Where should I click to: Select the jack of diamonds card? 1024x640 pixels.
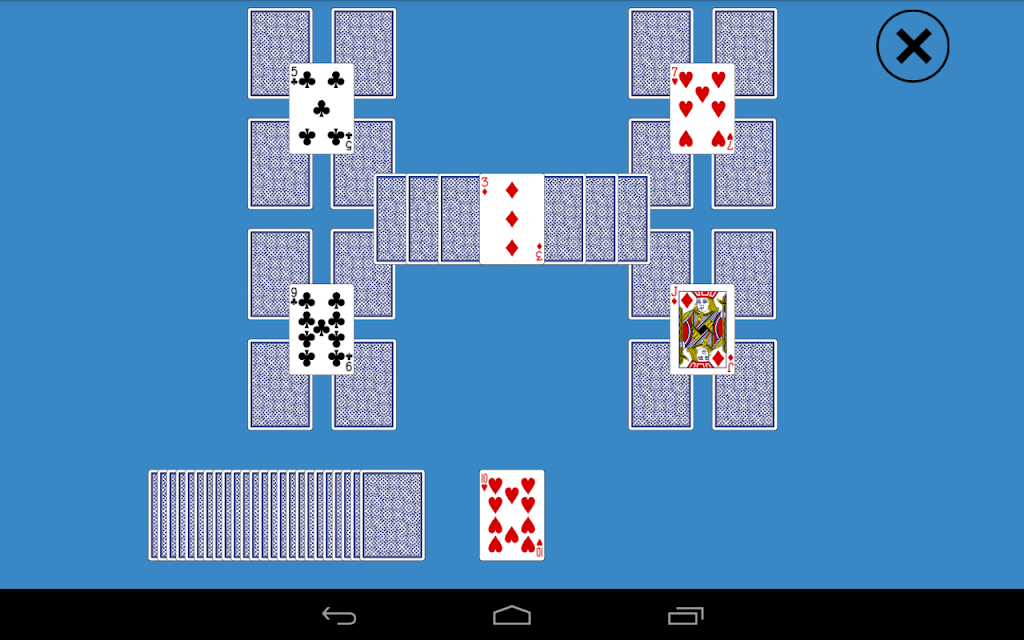[702, 329]
